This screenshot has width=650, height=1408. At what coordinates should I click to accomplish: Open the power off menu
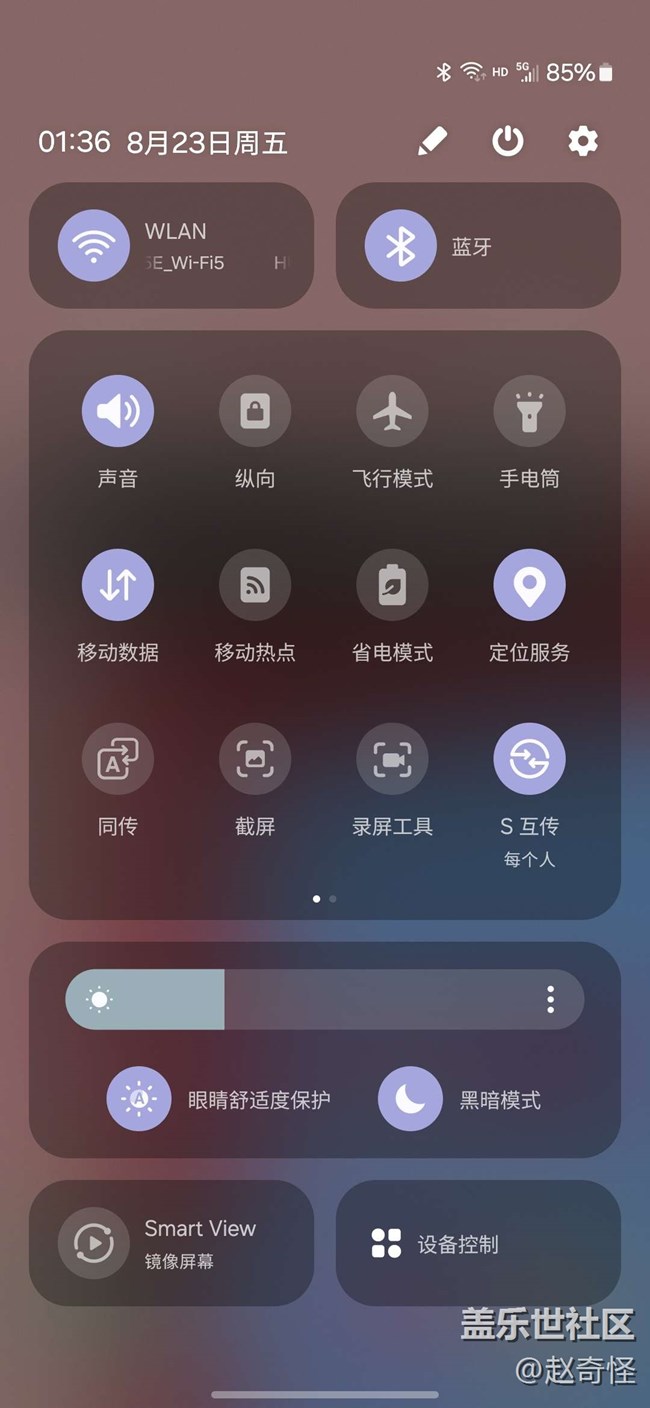[x=508, y=142]
